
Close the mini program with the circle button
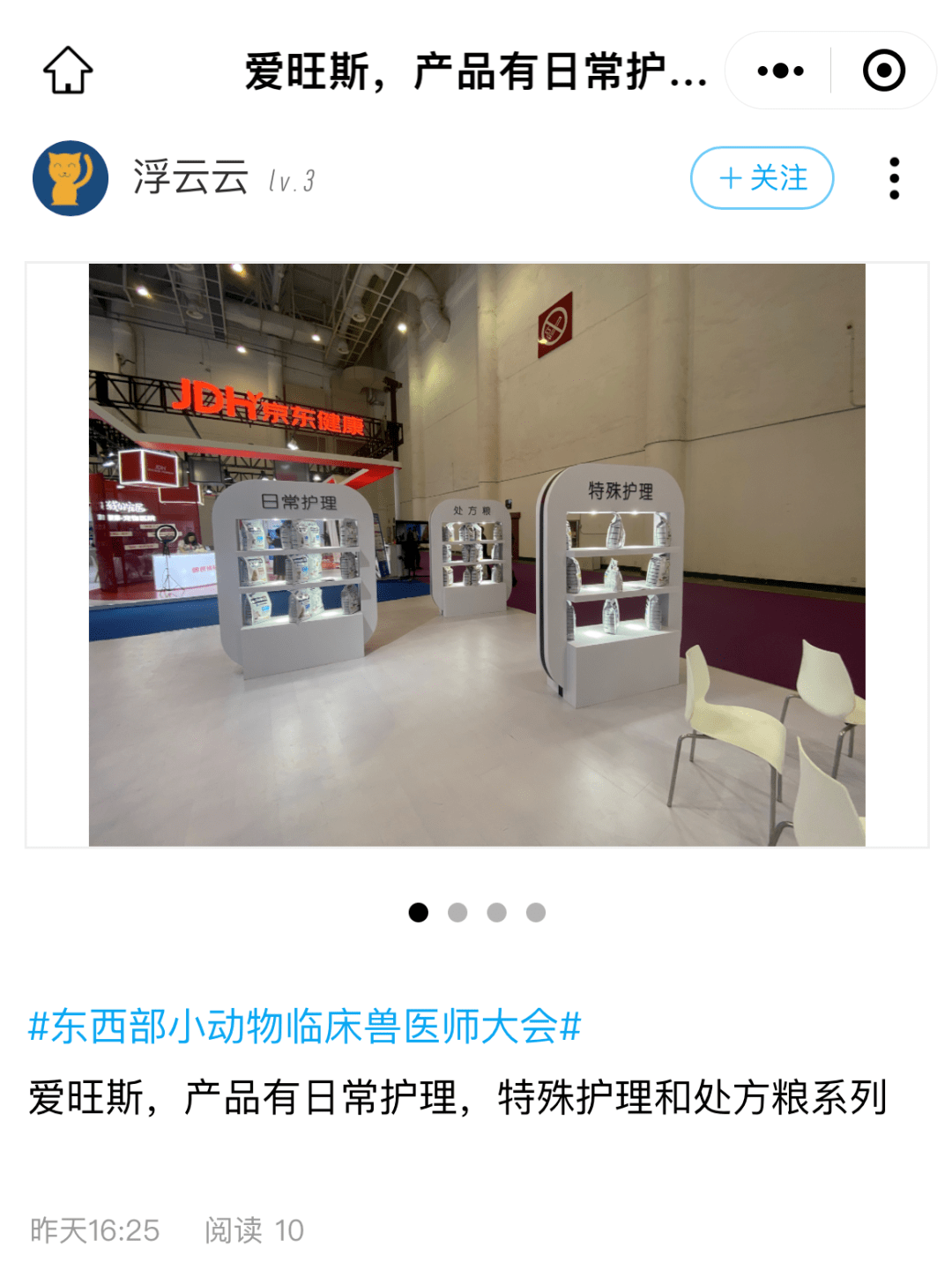click(x=883, y=71)
